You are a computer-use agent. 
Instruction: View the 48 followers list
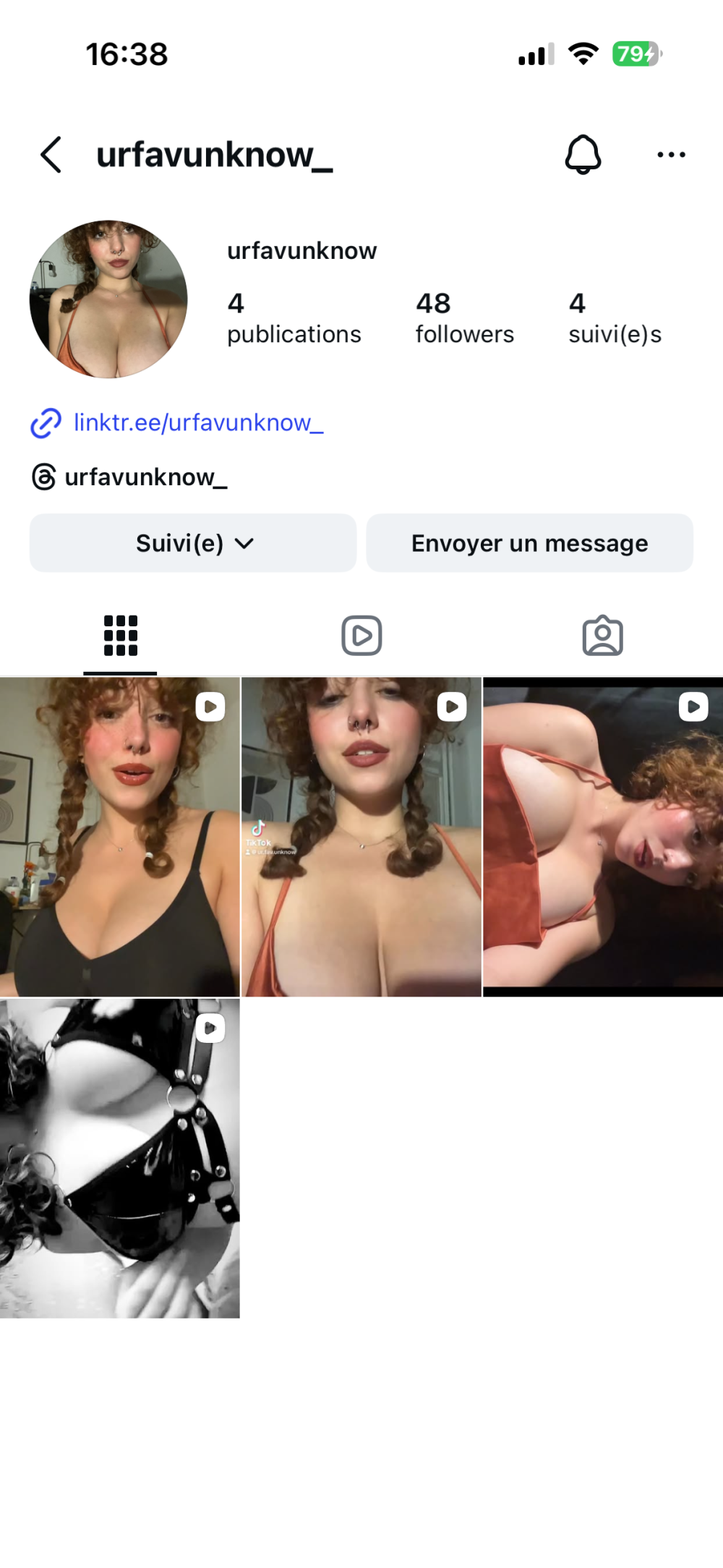(464, 318)
